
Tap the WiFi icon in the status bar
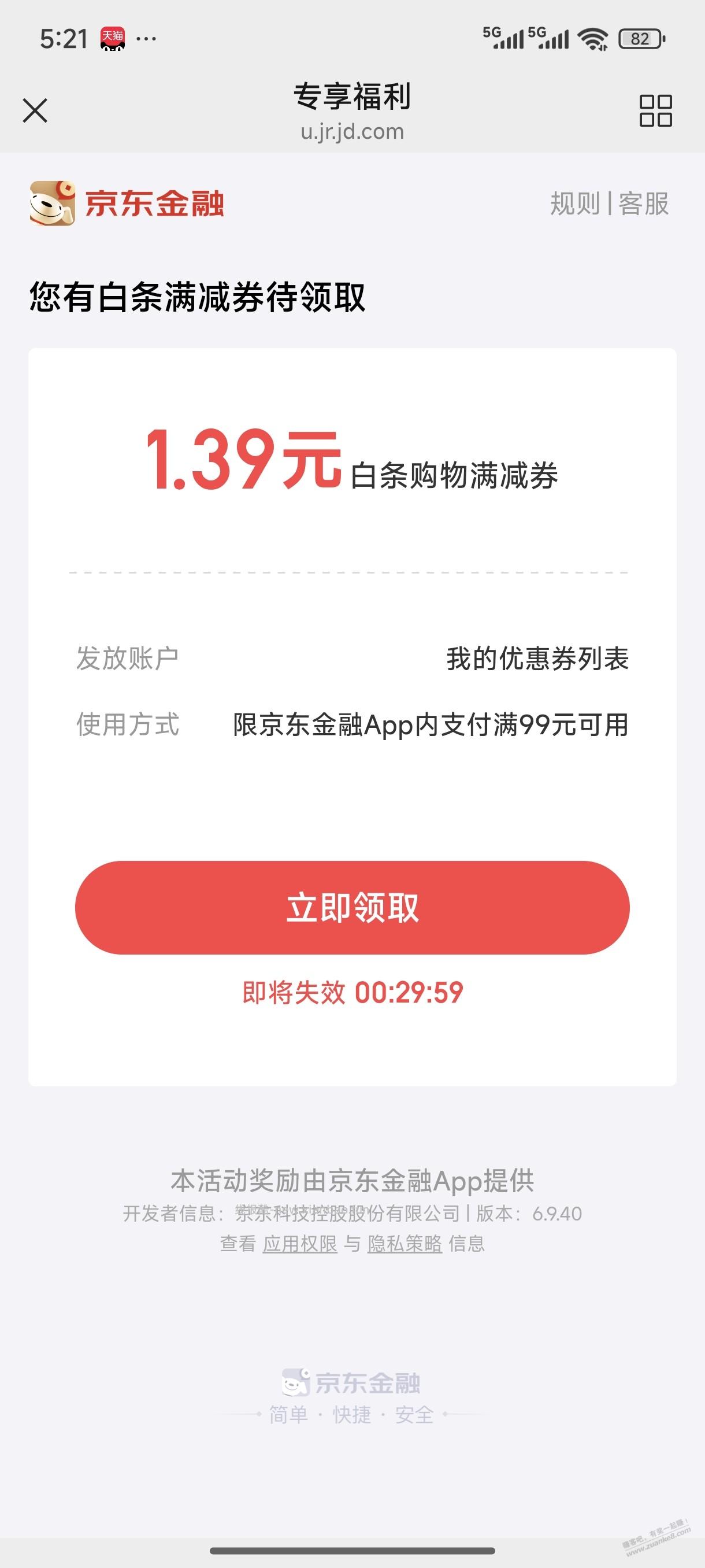pos(591,38)
